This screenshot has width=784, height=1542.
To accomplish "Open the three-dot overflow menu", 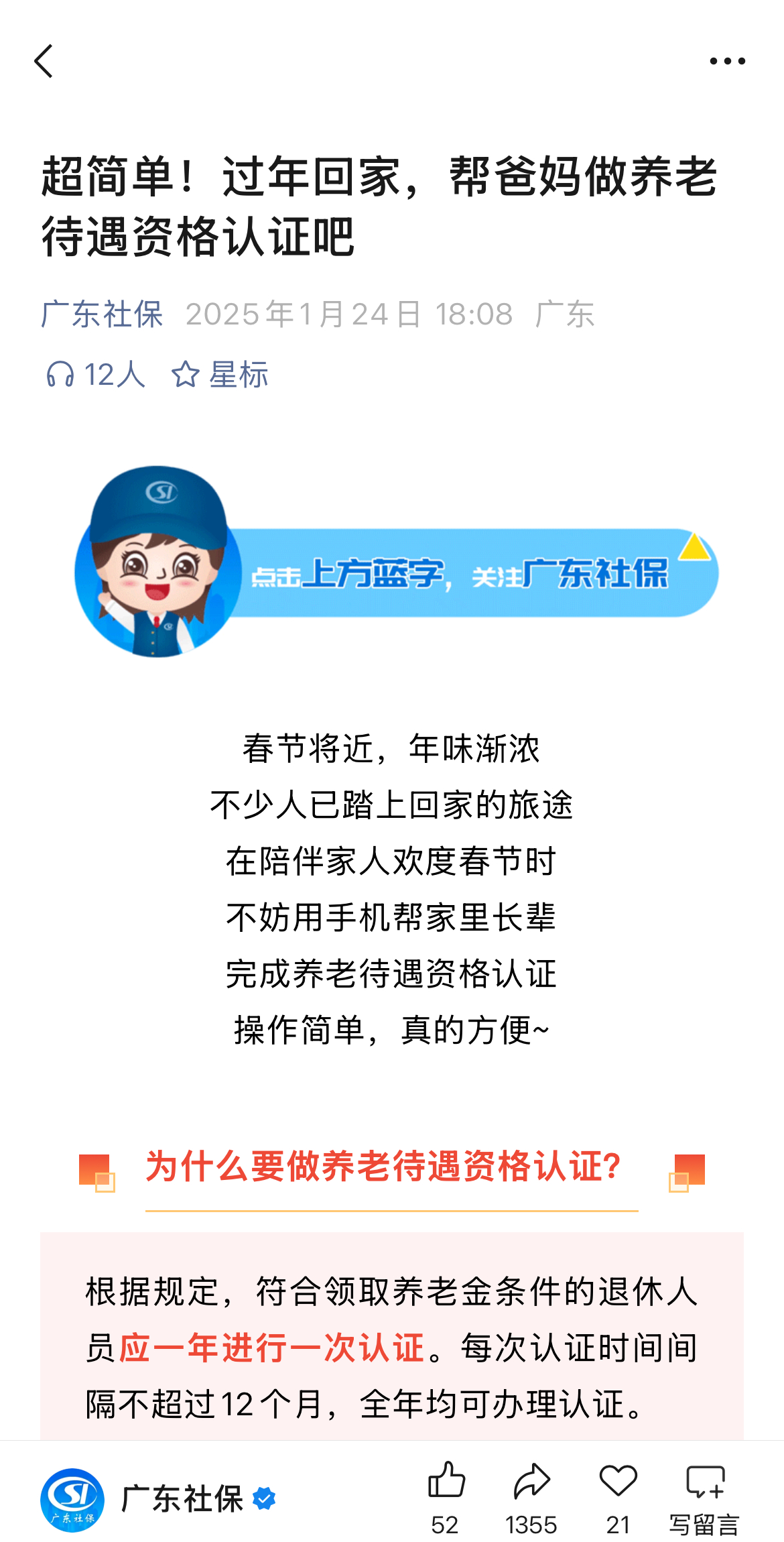I will coord(727,62).
